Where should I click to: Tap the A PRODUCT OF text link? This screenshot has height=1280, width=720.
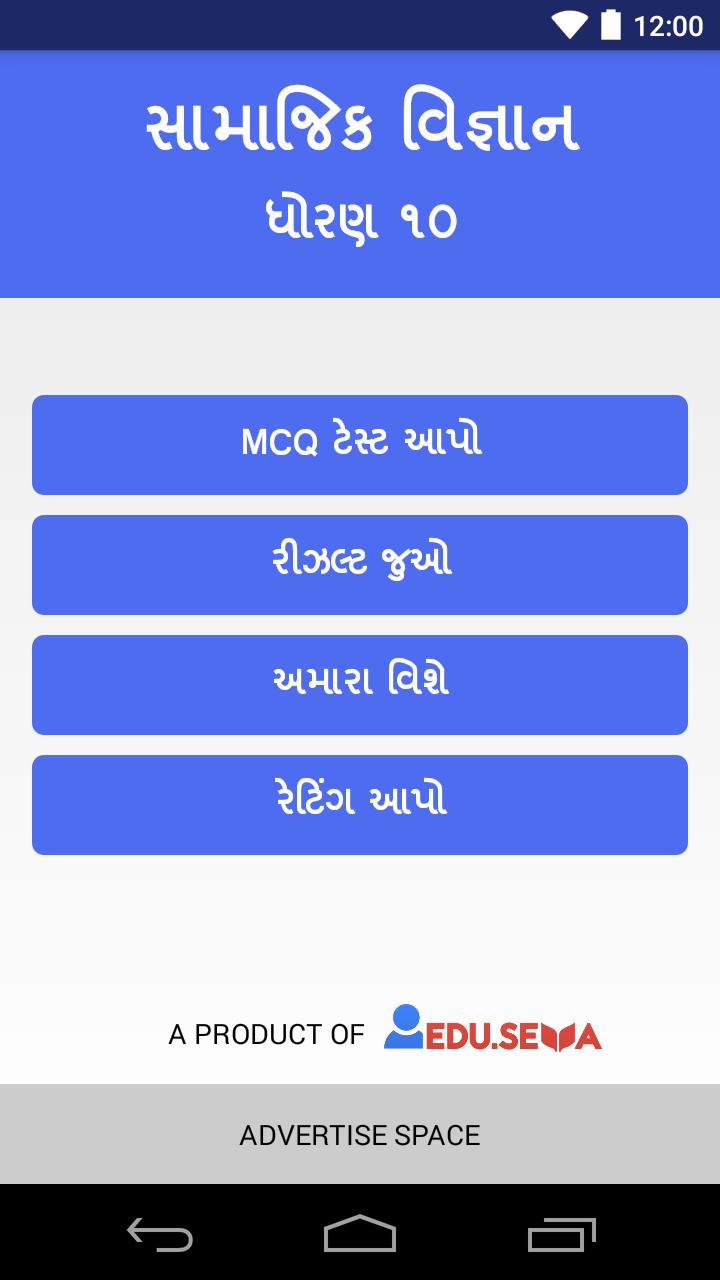click(x=267, y=1034)
